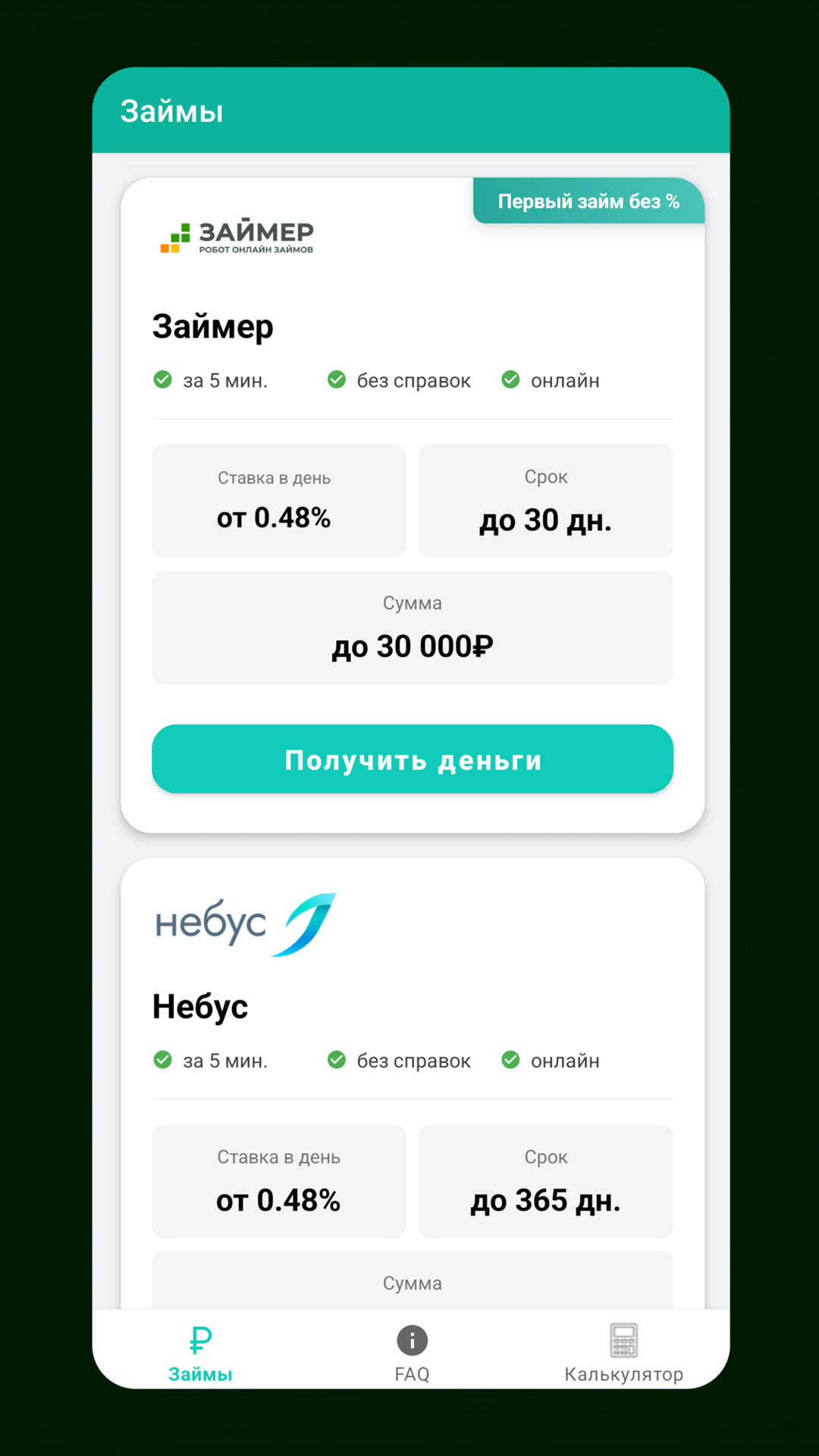Tap the 'от 0.48%' rate value for Небус
The width and height of the screenshot is (819, 1456).
click(x=278, y=1200)
